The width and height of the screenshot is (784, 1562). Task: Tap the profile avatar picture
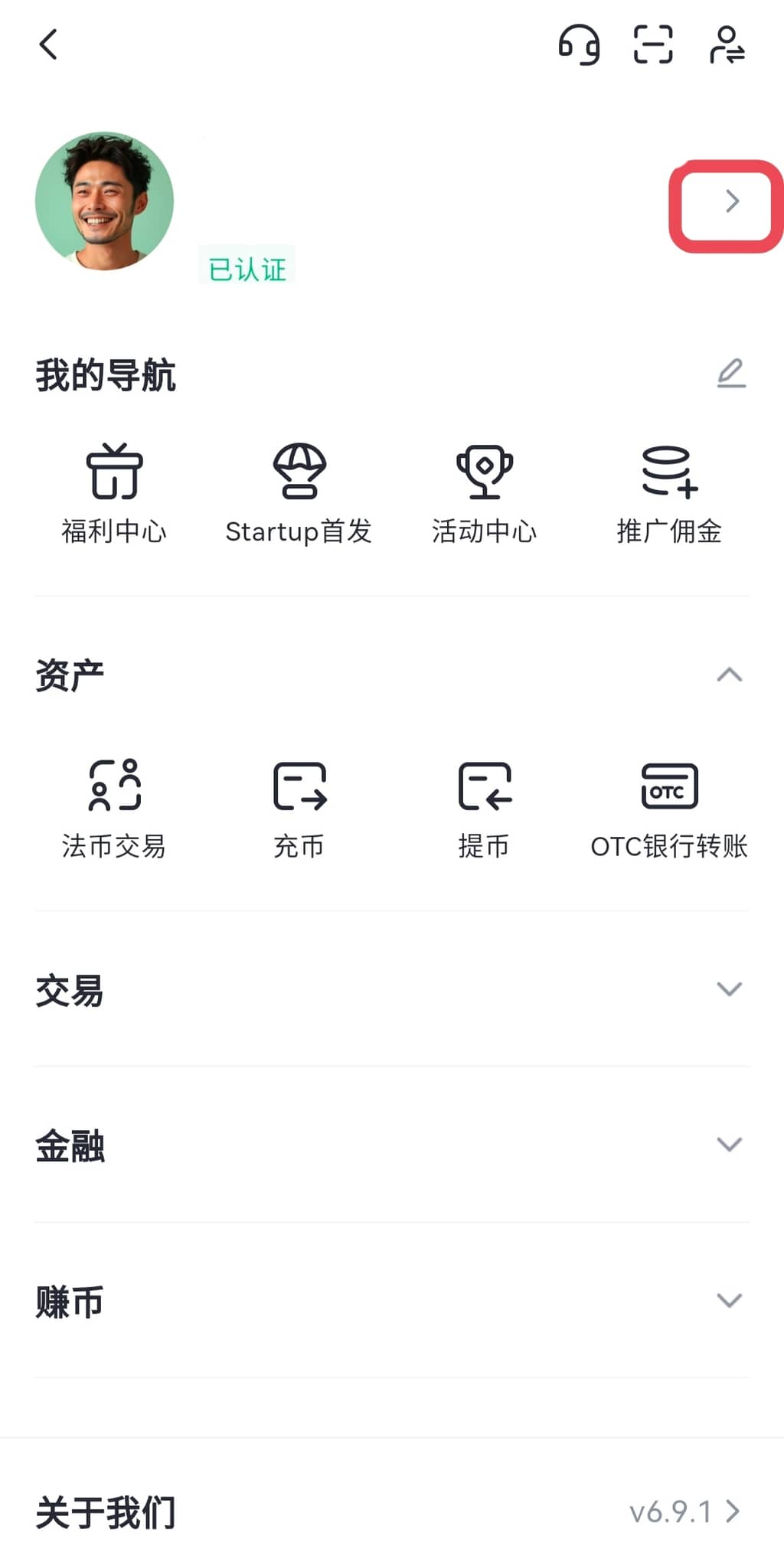click(105, 201)
